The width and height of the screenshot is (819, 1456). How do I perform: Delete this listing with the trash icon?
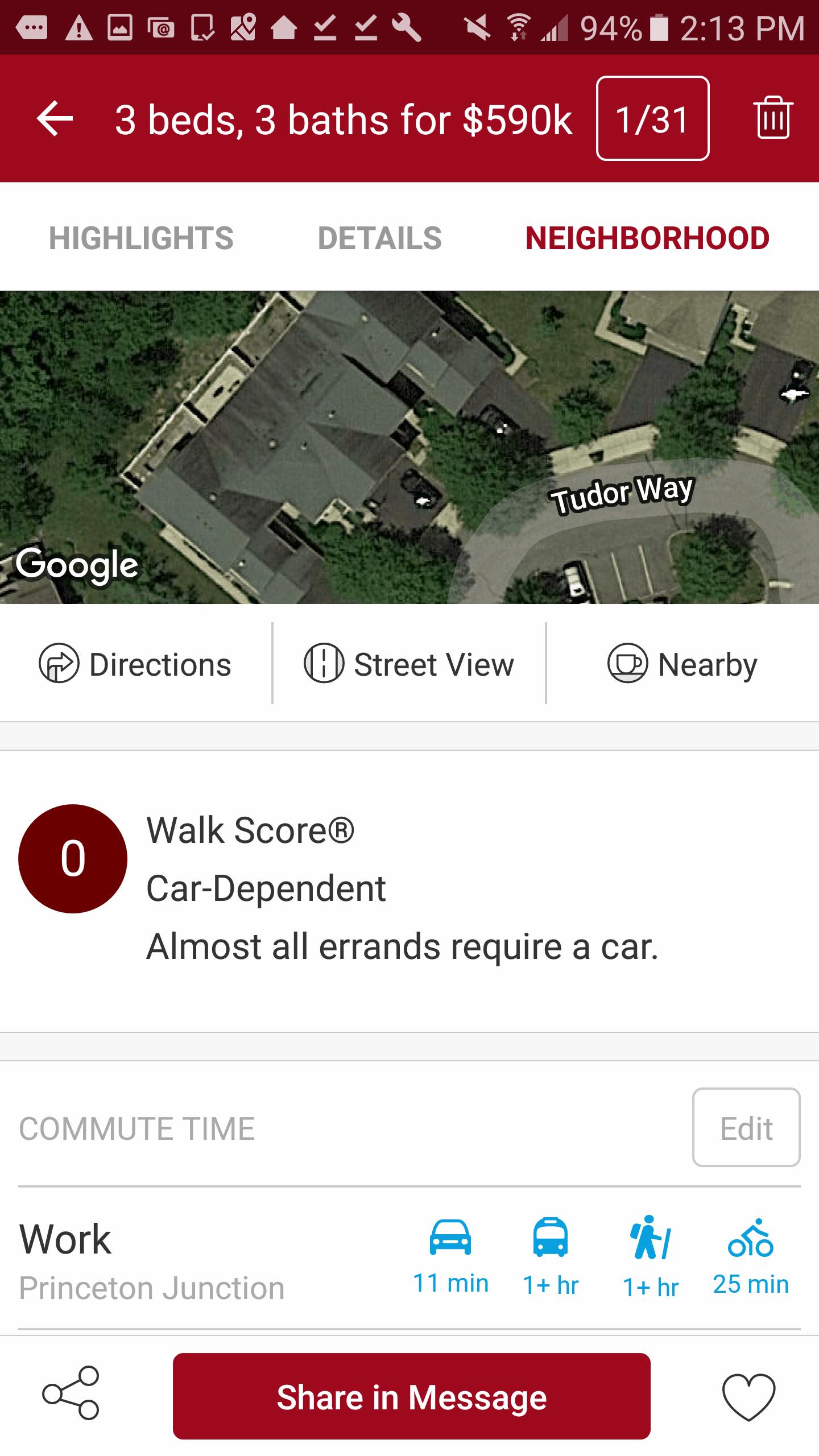click(x=773, y=118)
